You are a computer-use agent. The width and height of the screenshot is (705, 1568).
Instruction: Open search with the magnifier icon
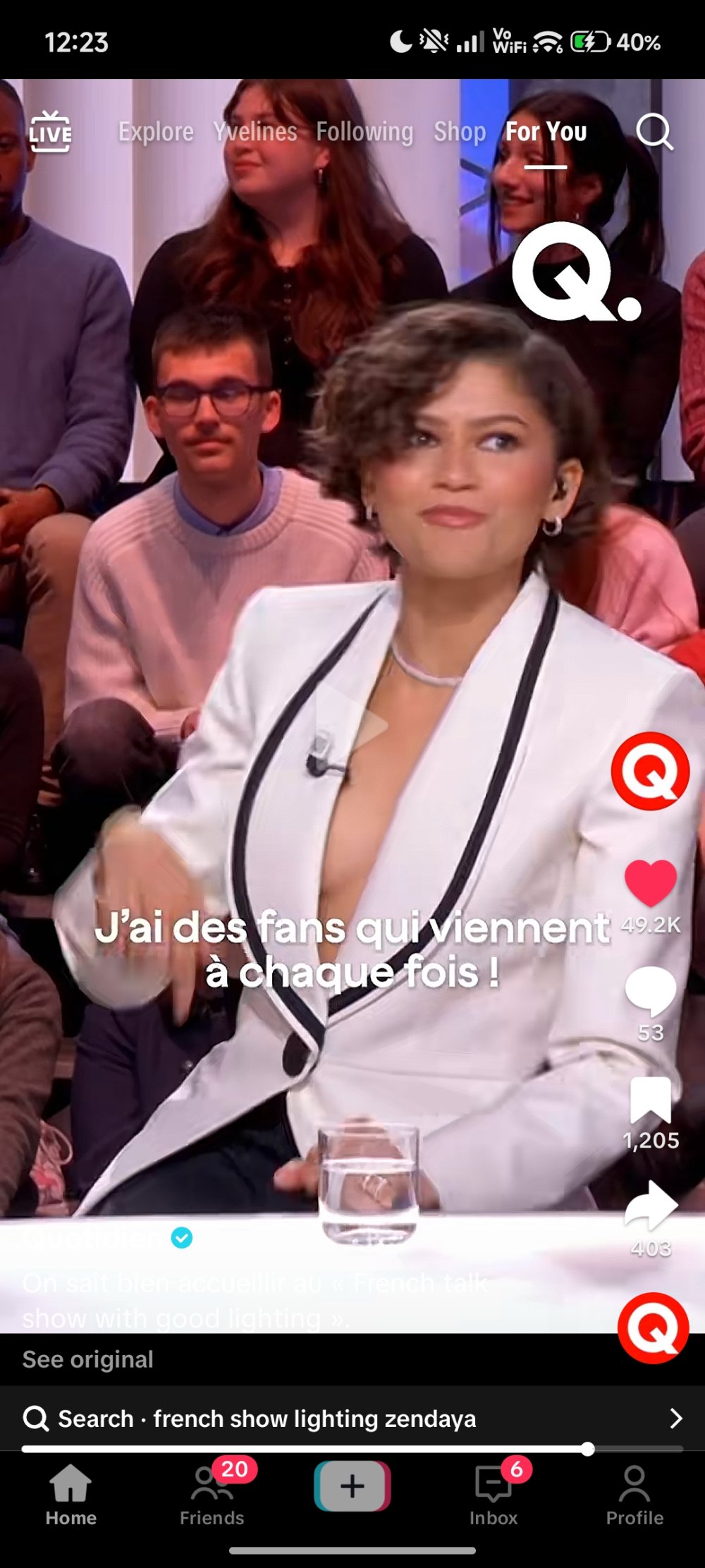pos(654,132)
